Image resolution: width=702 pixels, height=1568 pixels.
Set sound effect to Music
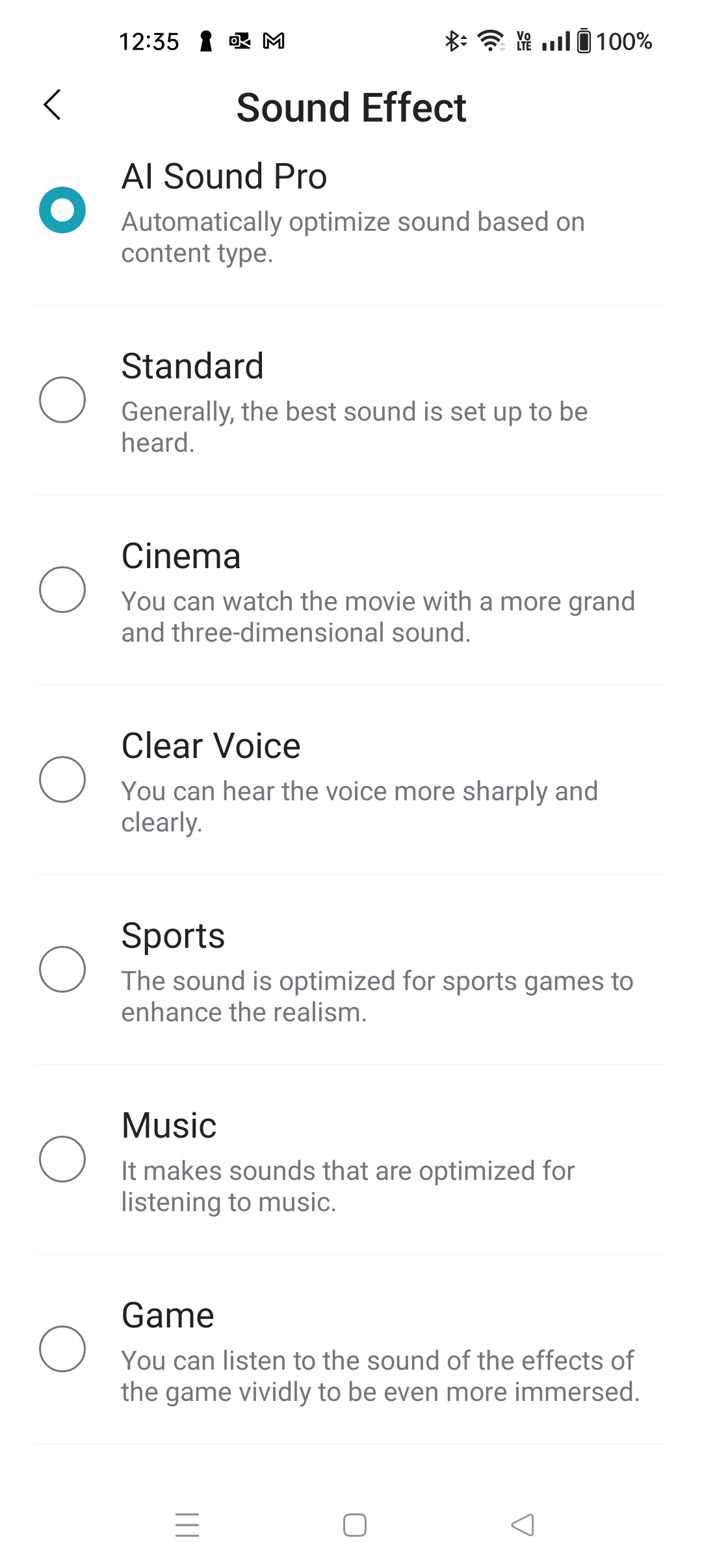pyautogui.click(x=62, y=1159)
